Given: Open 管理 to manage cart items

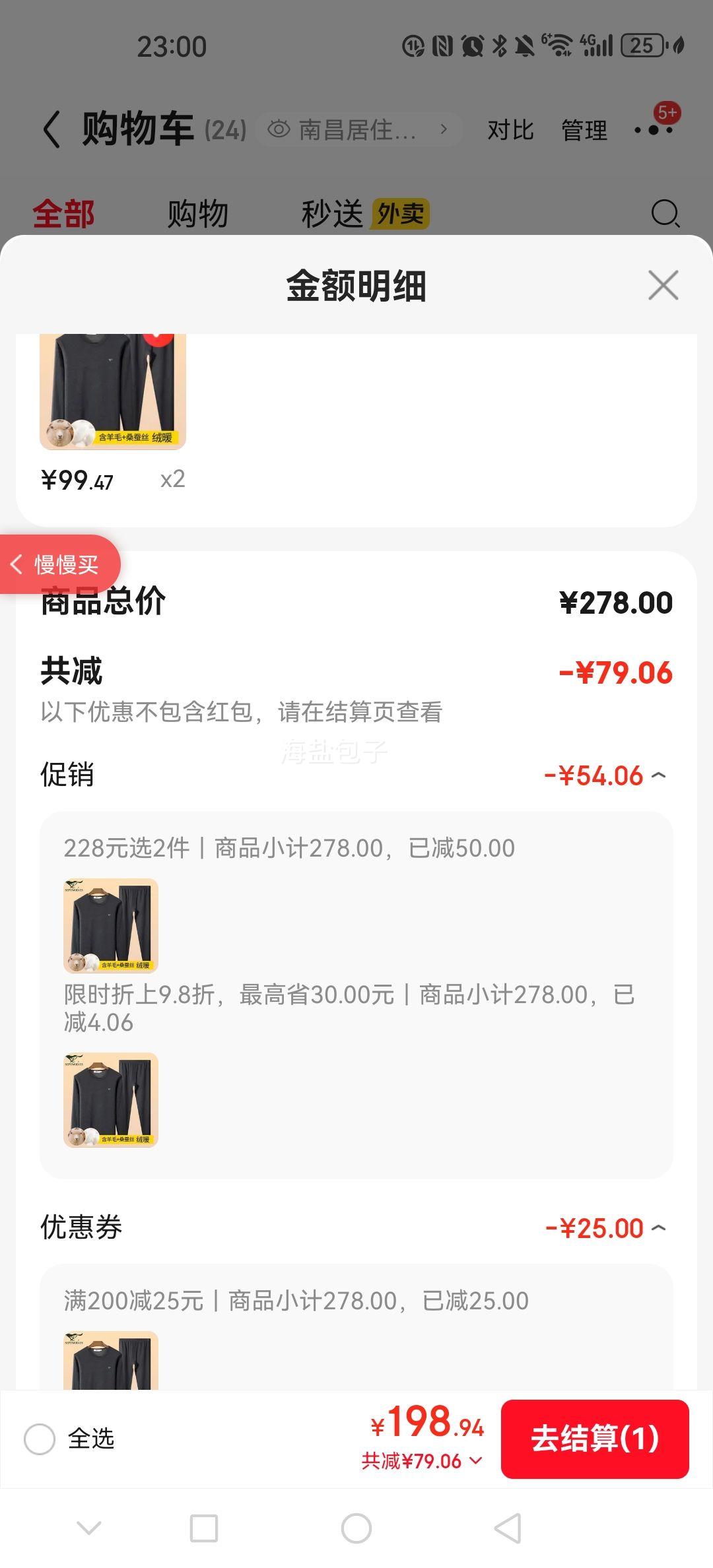Looking at the screenshot, I should point(584,129).
